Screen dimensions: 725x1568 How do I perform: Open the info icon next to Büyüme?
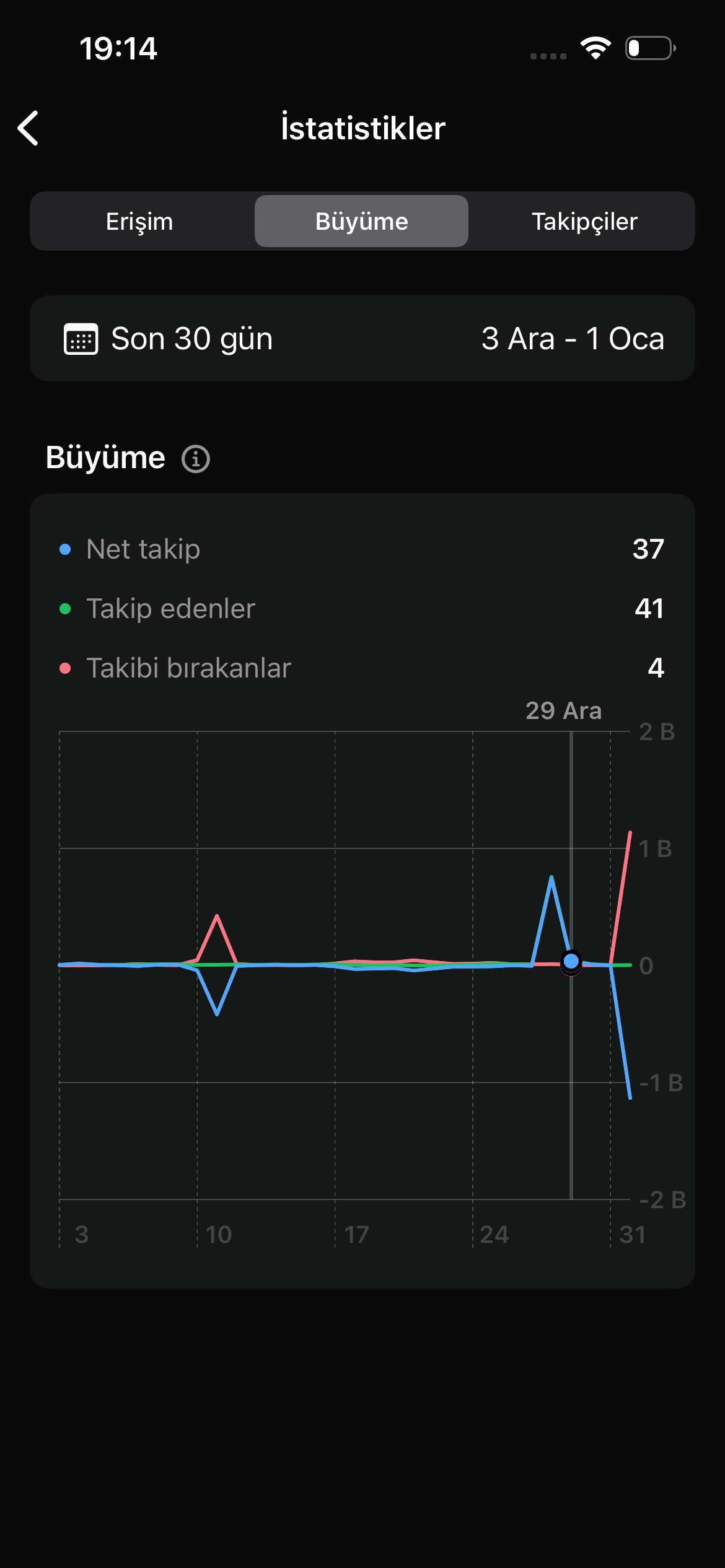coord(196,459)
